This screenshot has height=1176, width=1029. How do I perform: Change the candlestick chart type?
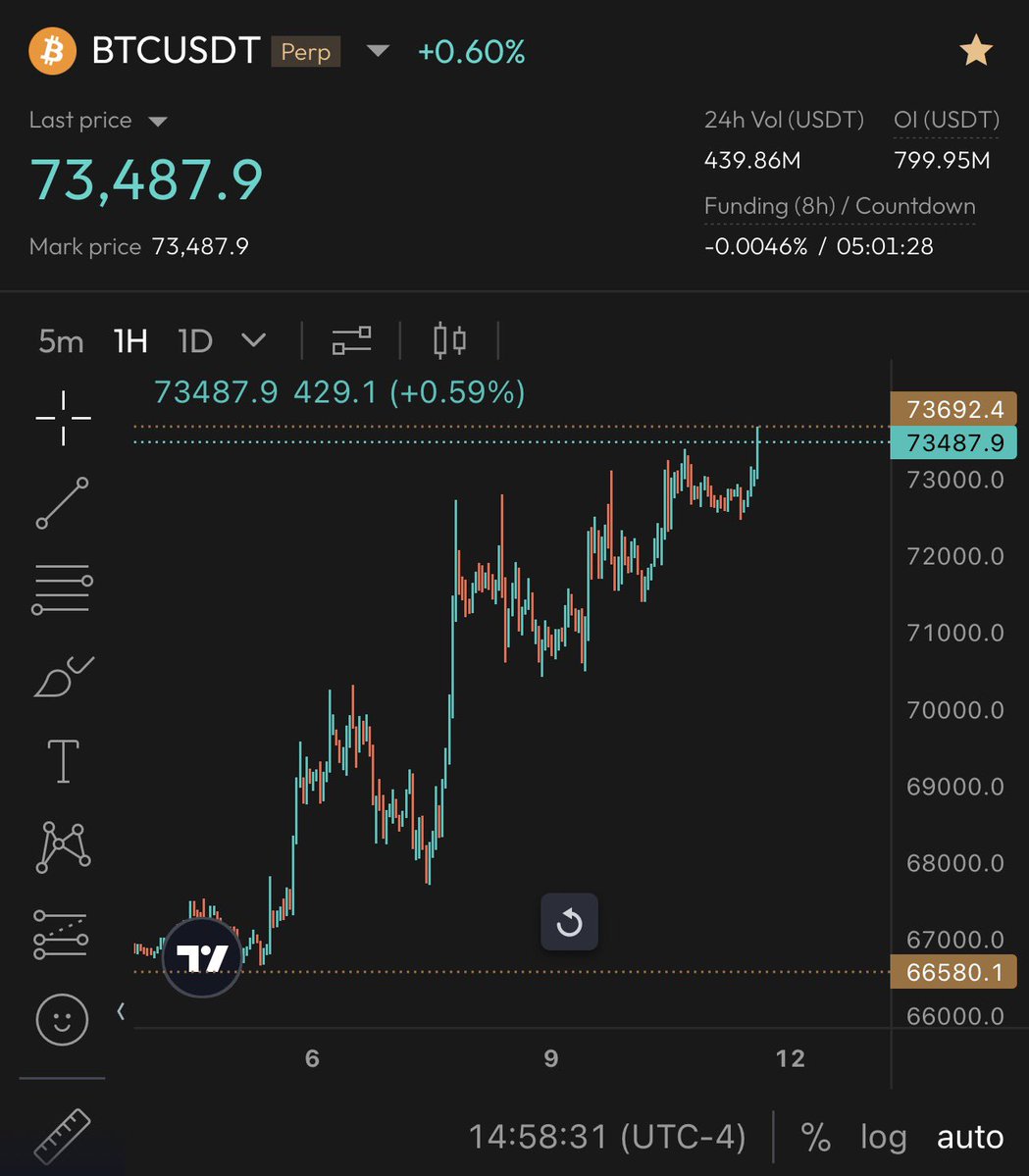(x=449, y=340)
